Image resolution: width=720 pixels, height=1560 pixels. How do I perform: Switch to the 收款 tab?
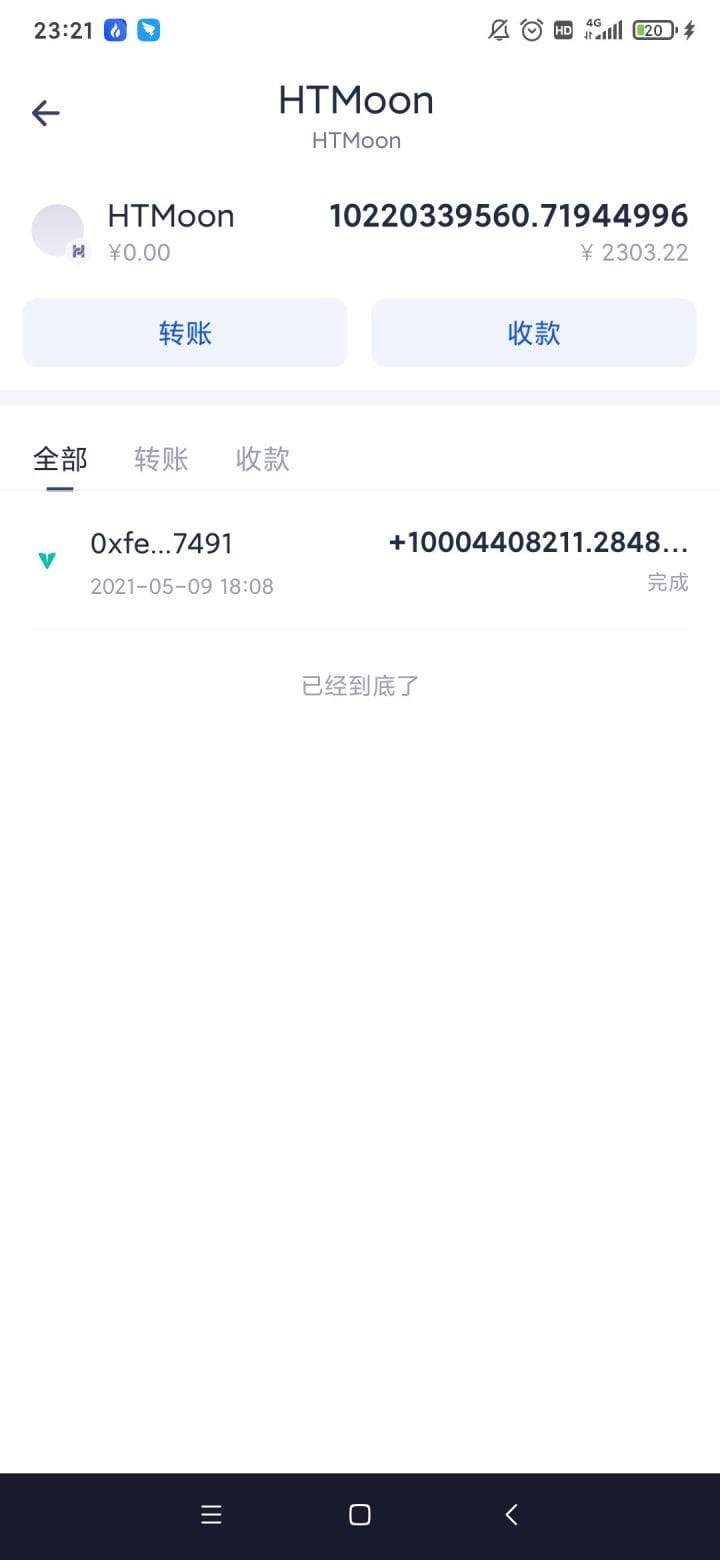[x=262, y=459]
